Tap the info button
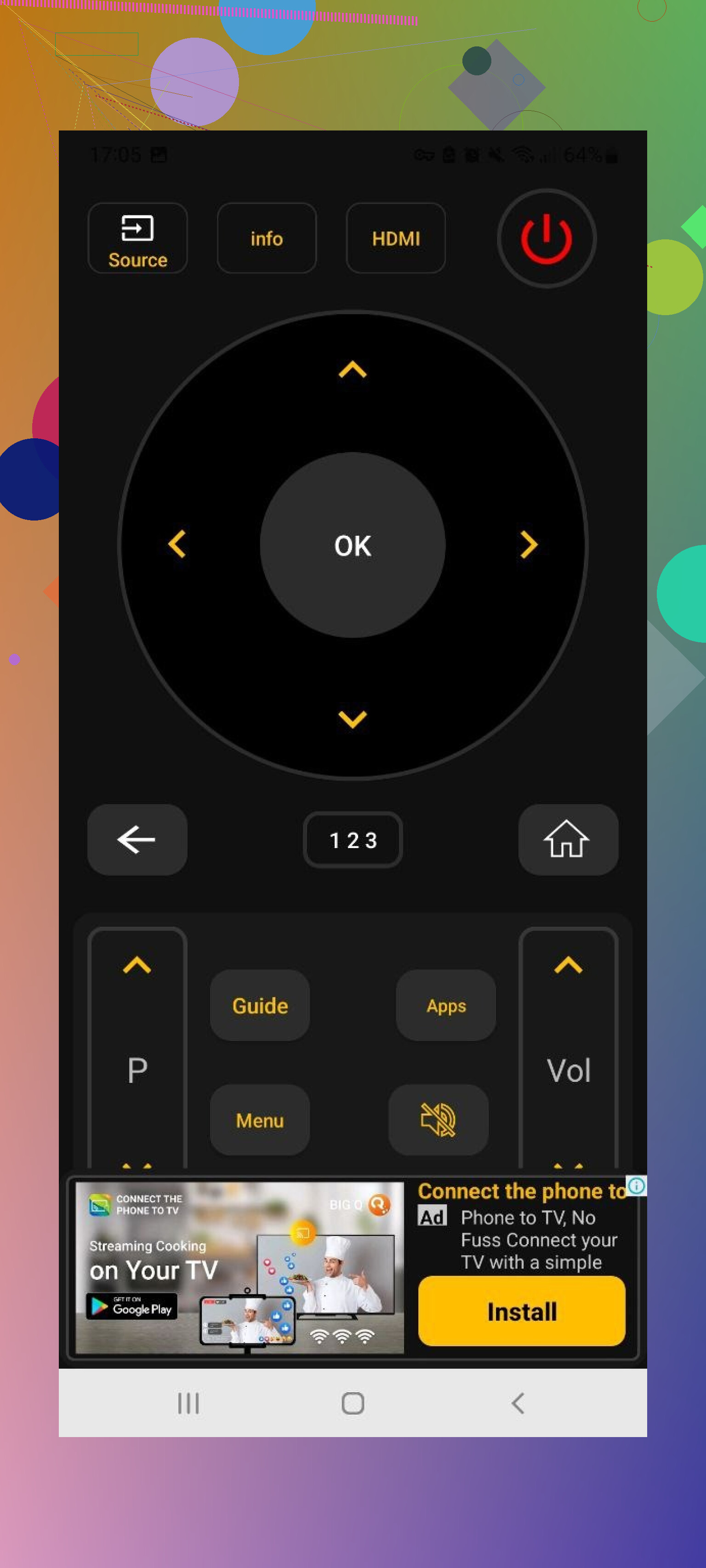This screenshot has height=1568, width=706. point(266,238)
